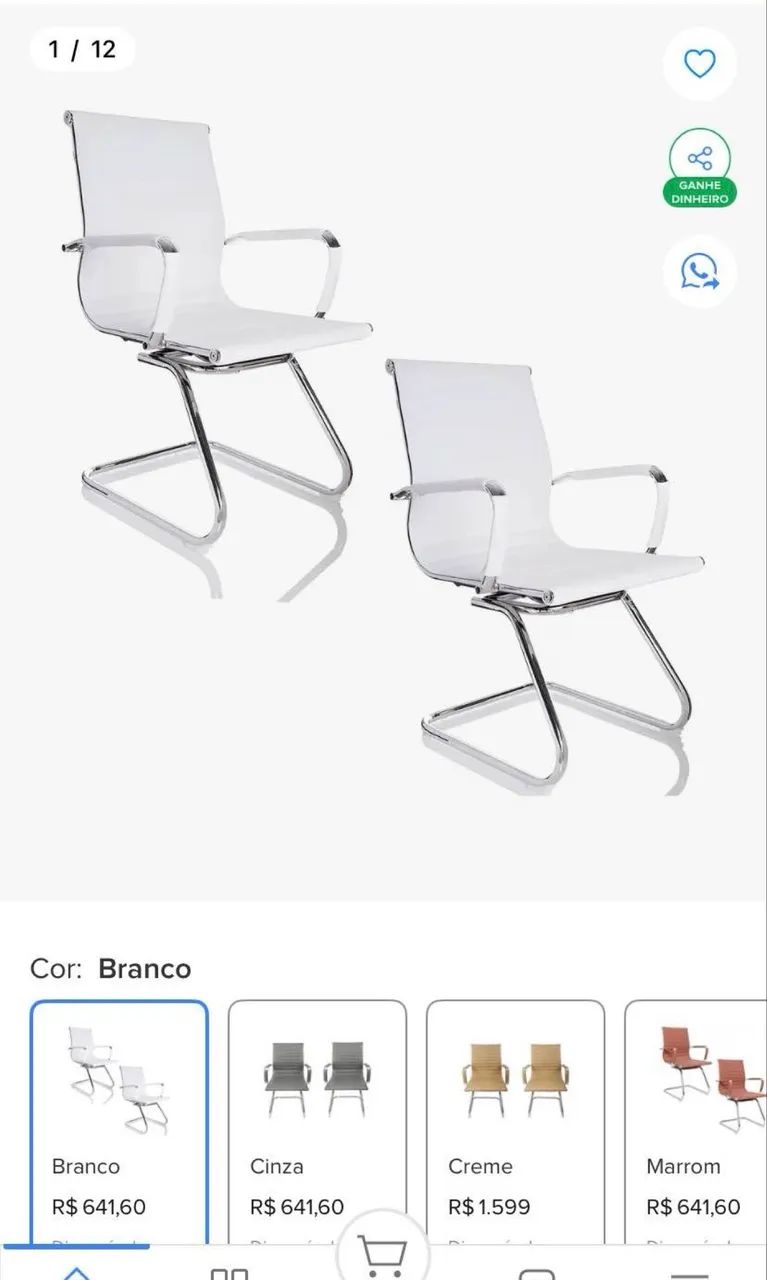
Task: Share the product via the WhatsApp icon
Action: 700,271
